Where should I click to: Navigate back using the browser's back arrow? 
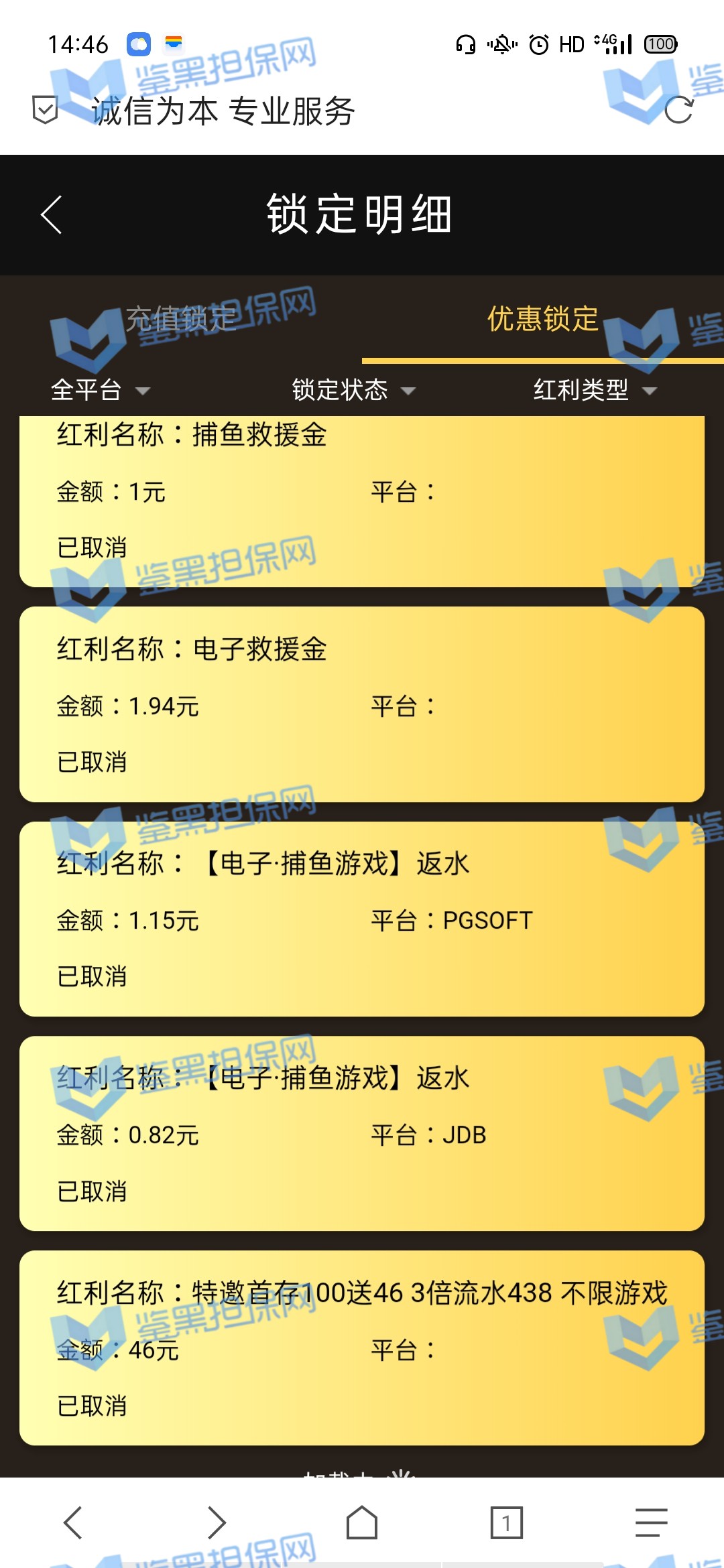[72, 1522]
